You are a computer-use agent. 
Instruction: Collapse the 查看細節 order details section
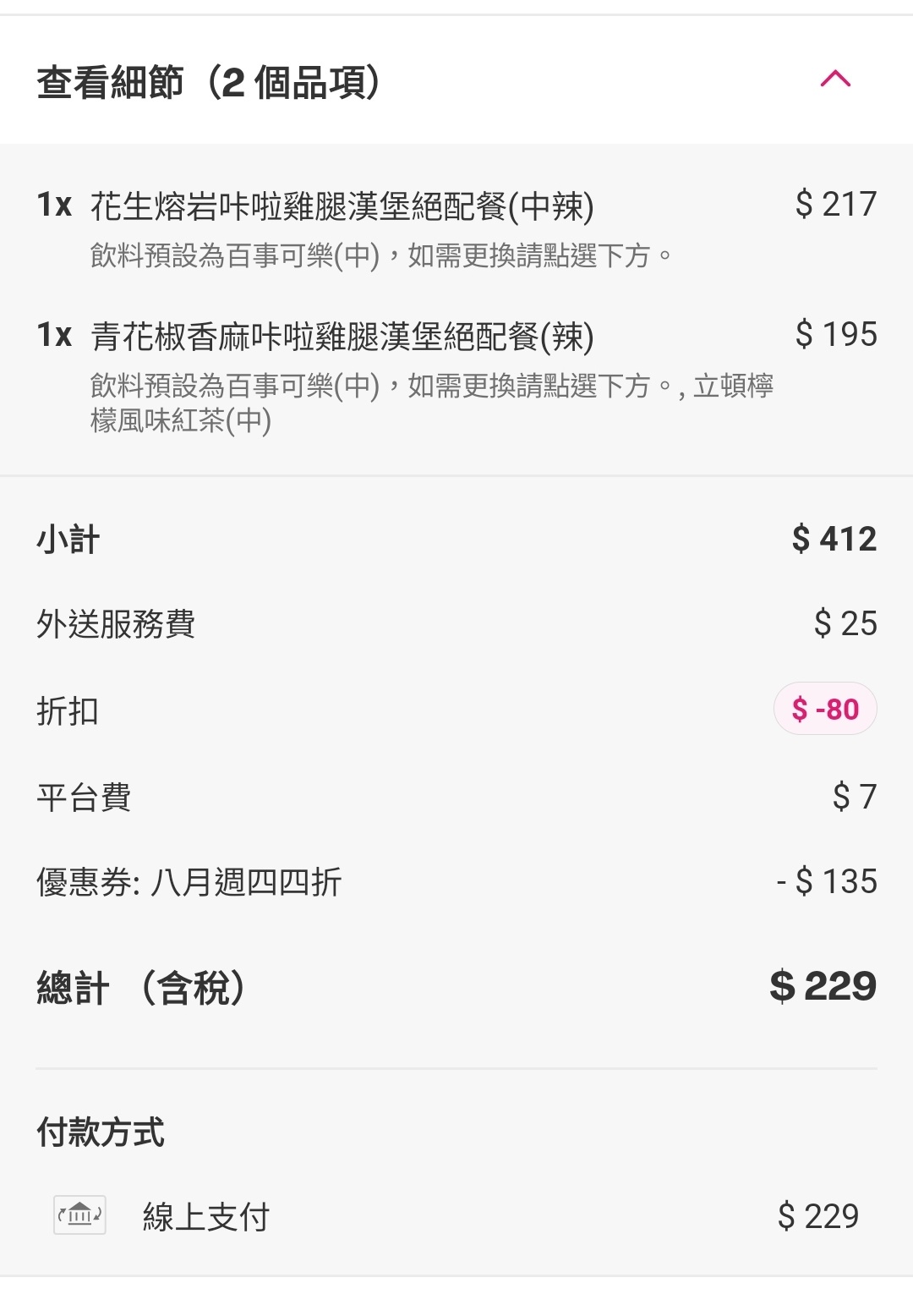point(834,80)
